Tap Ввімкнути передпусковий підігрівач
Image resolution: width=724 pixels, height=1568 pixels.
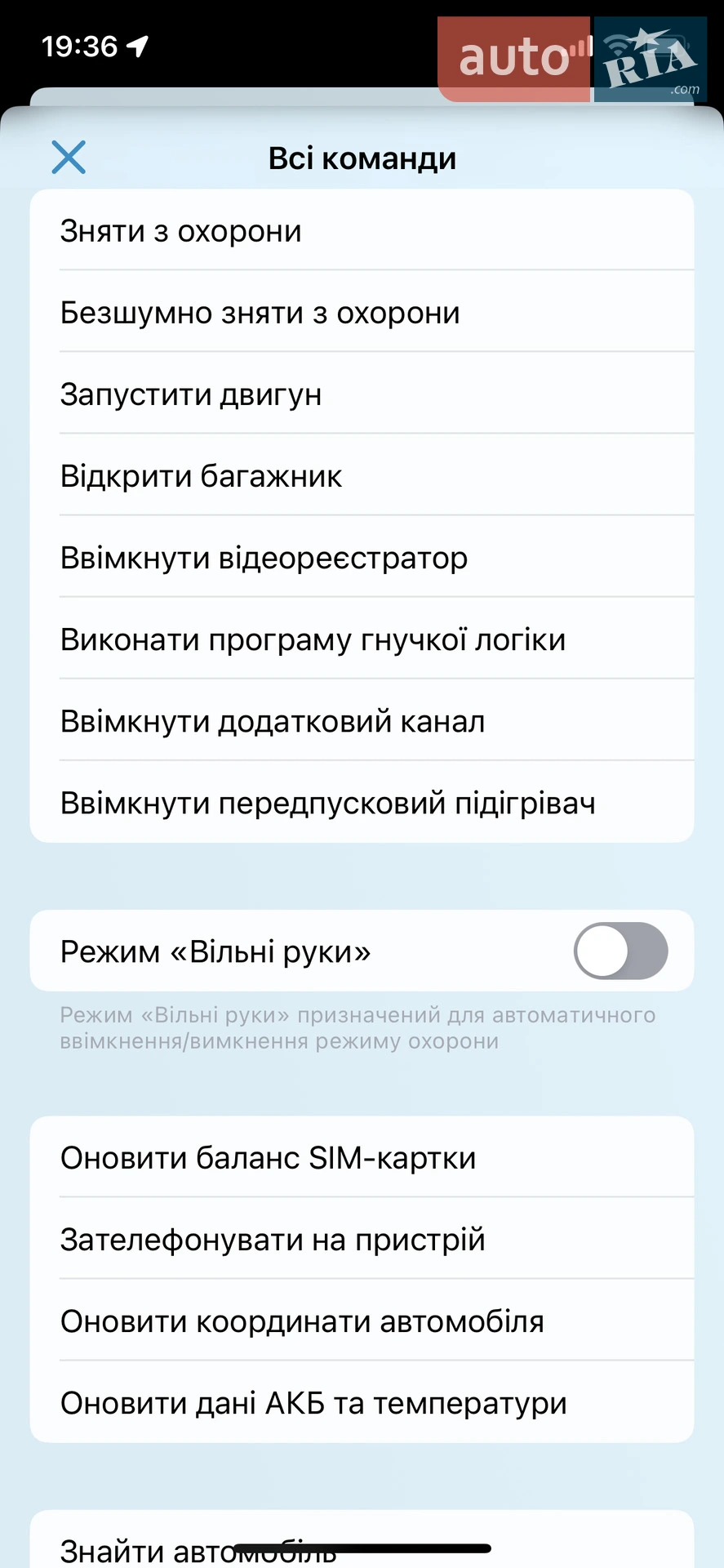pyautogui.click(x=362, y=802)
